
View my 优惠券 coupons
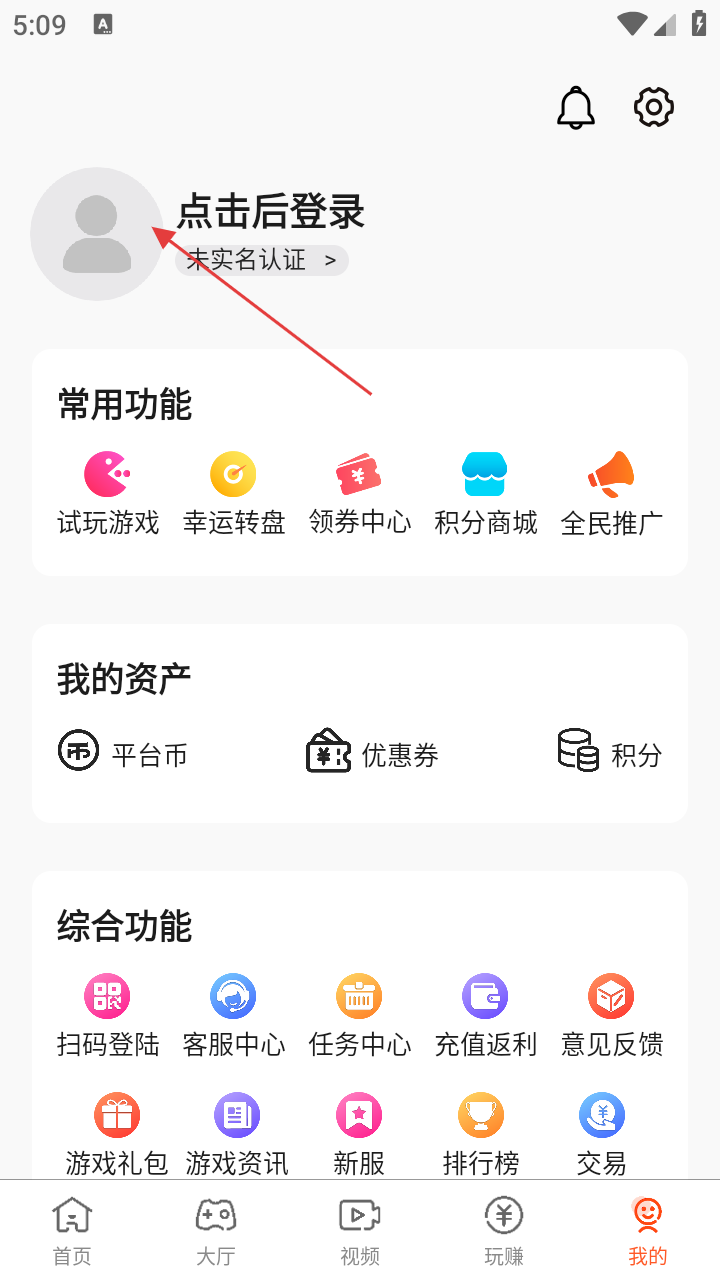coord(372,752)
